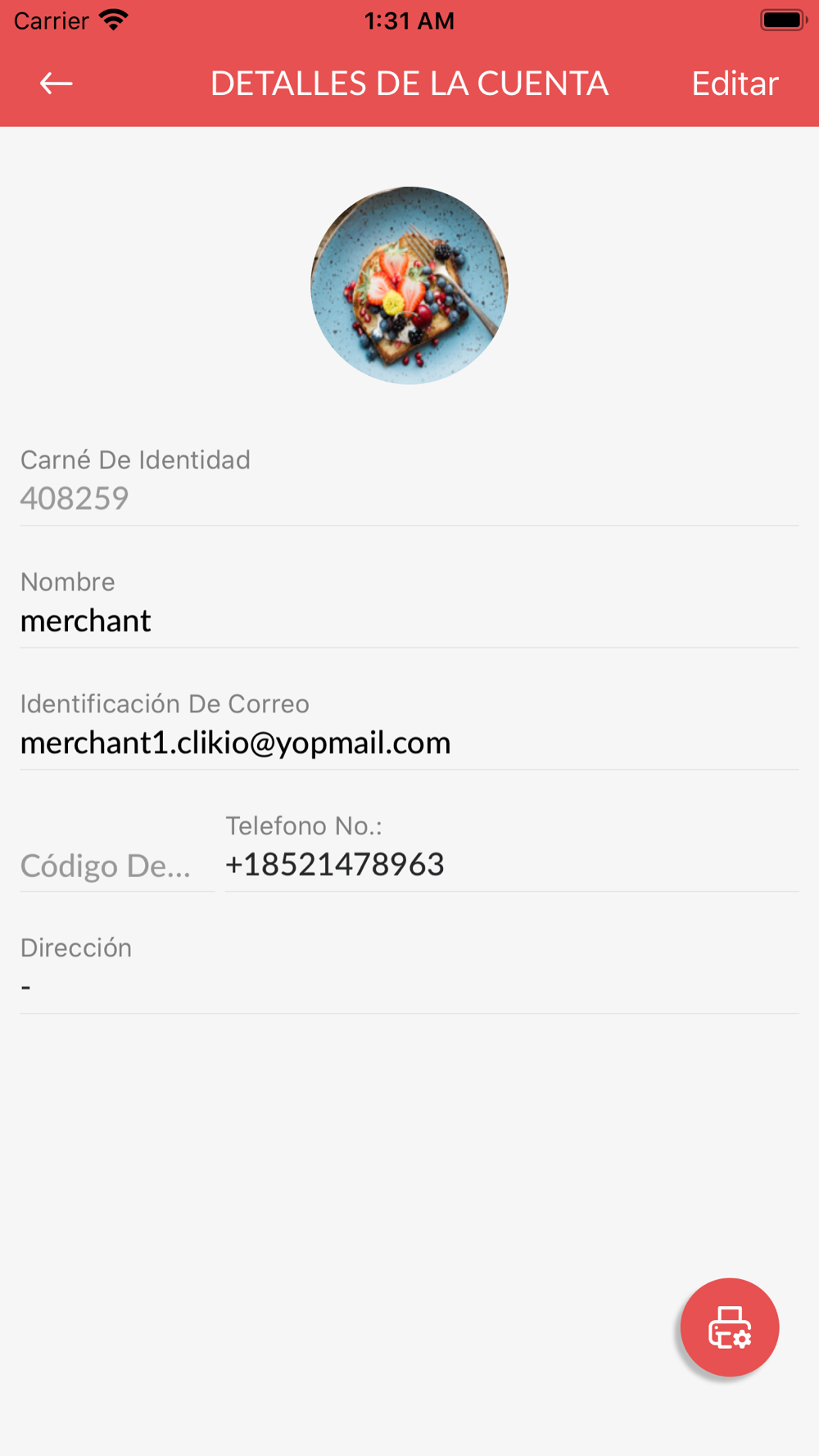Select the Identificación De Correo email field

(x=409, y=729)
